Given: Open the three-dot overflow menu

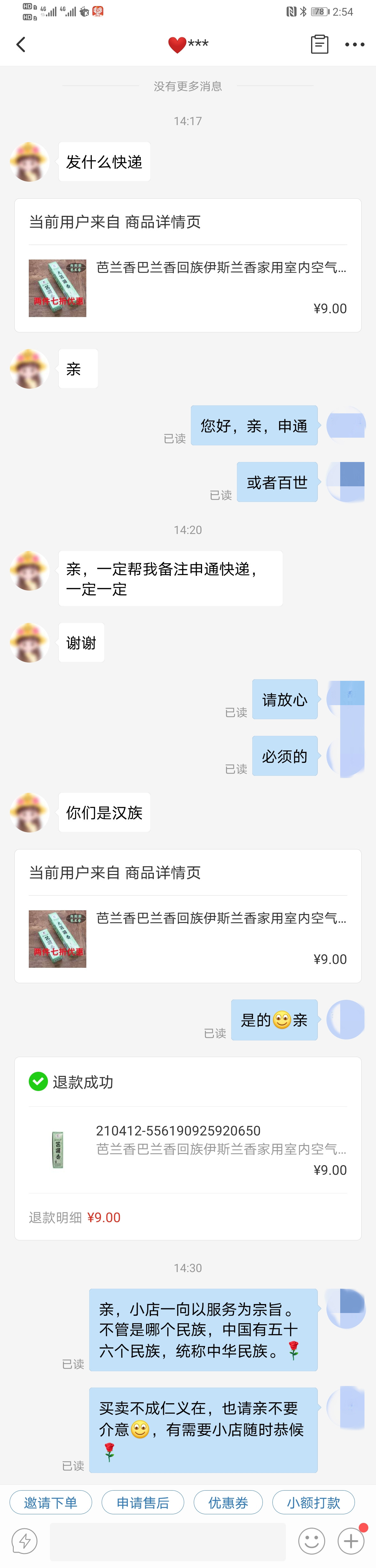Looking at the screenshot, I should (354, 44).
